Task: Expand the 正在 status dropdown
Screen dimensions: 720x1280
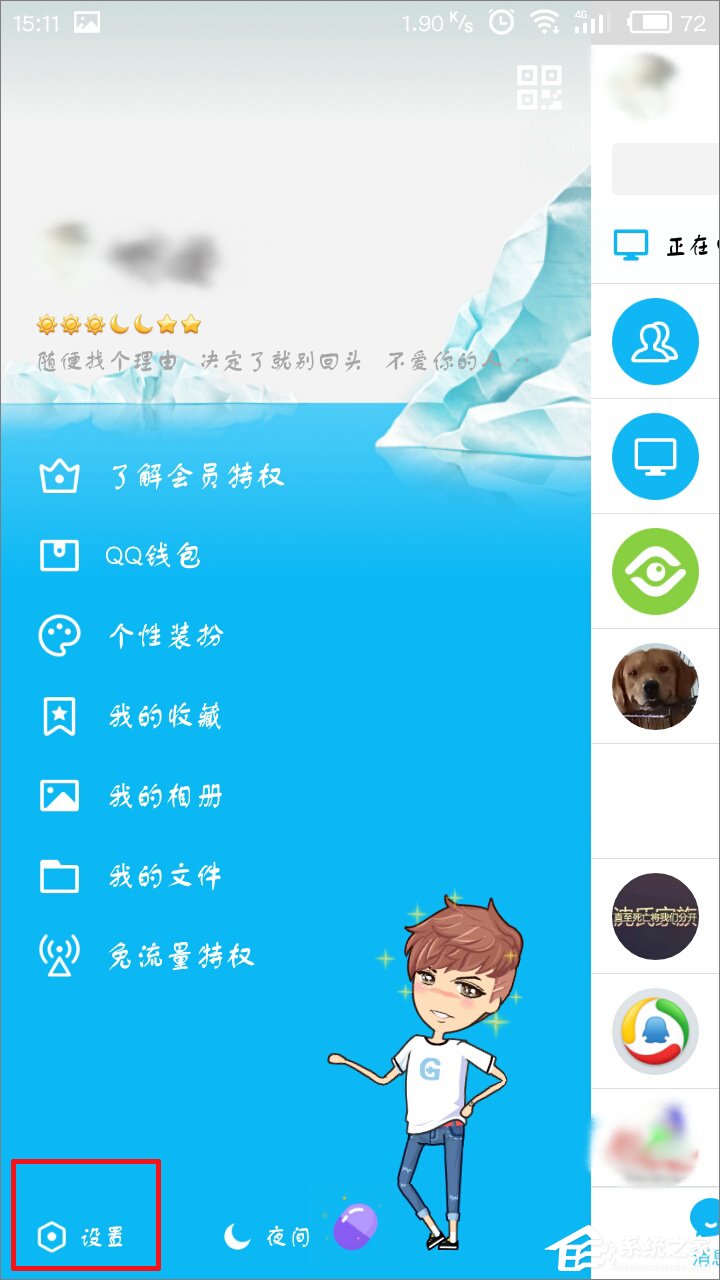Action: (680, 243)
